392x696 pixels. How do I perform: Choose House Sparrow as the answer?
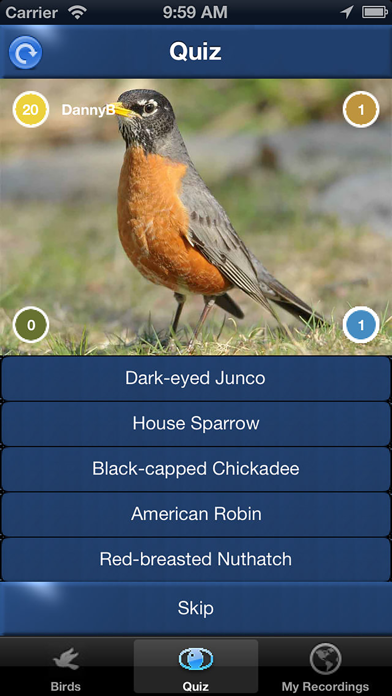click(x=196, y=424)
